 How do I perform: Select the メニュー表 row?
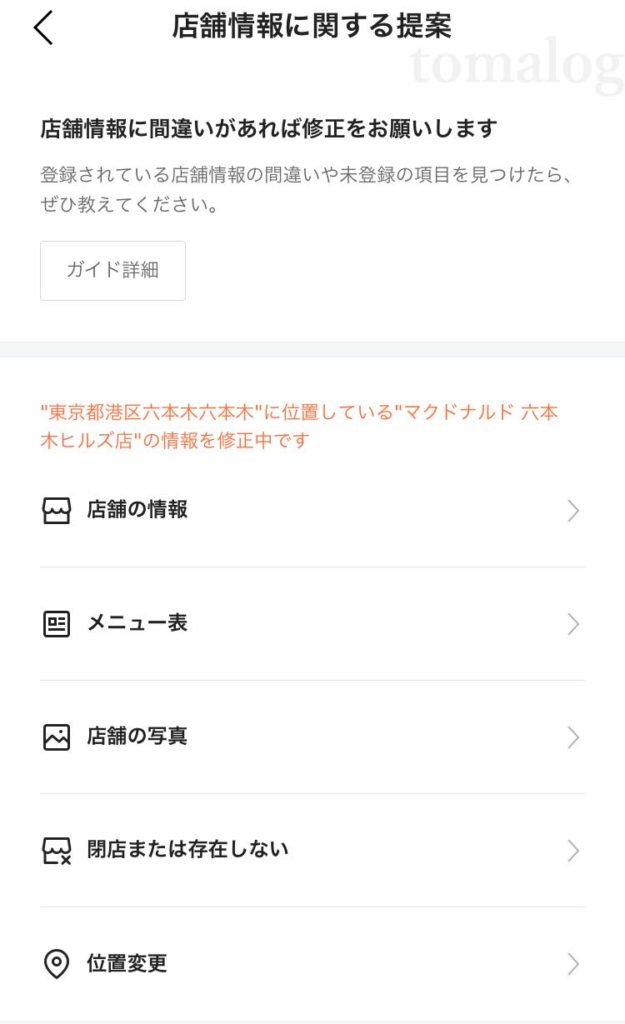312,624
